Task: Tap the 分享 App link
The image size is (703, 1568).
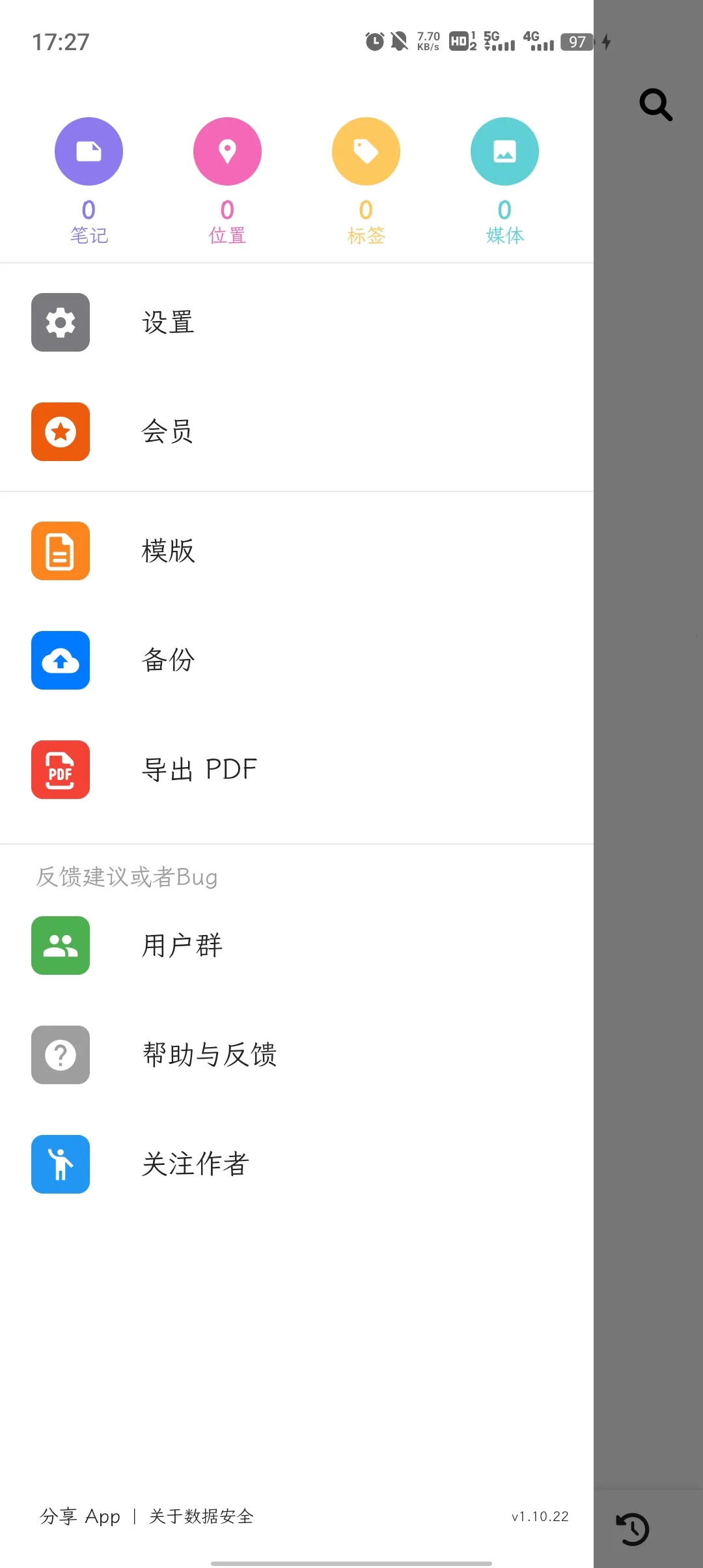Action: tap(79, 1516)
